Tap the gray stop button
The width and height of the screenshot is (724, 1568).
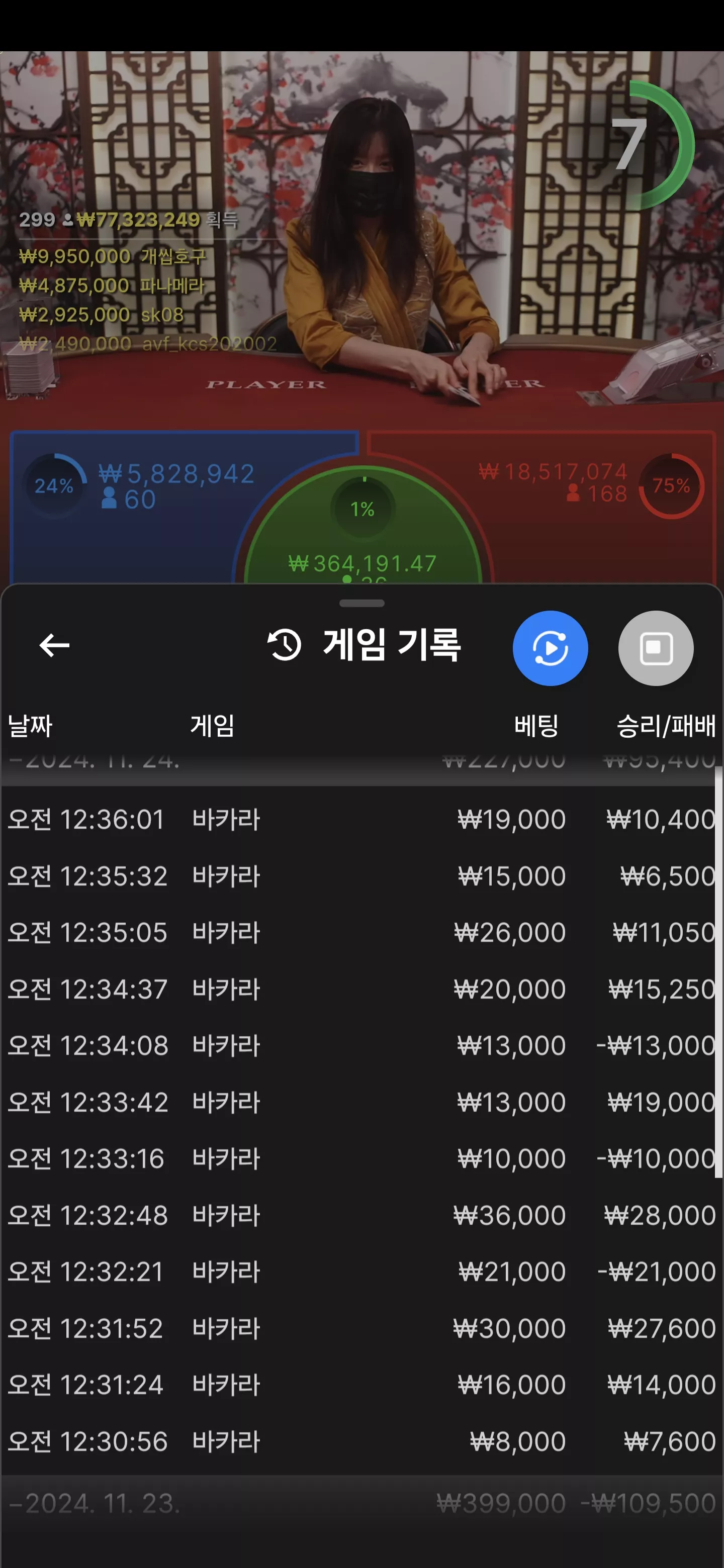(x=656, y=648)
